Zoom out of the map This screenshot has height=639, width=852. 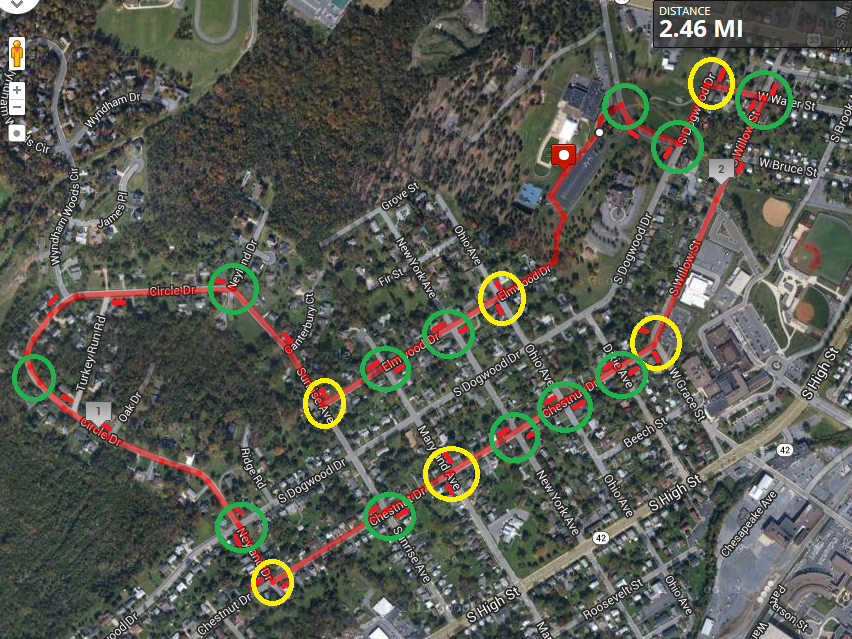[x=17, y=107]
